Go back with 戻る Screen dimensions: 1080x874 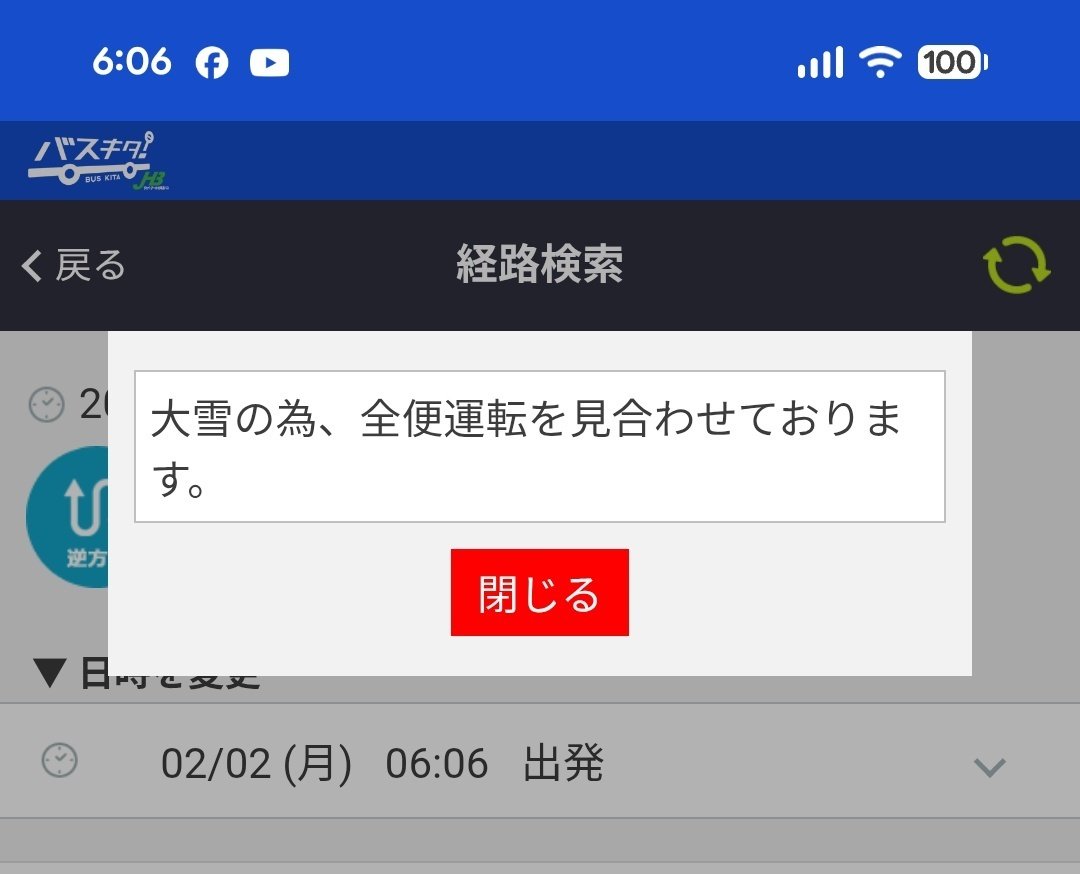point(74,266)
